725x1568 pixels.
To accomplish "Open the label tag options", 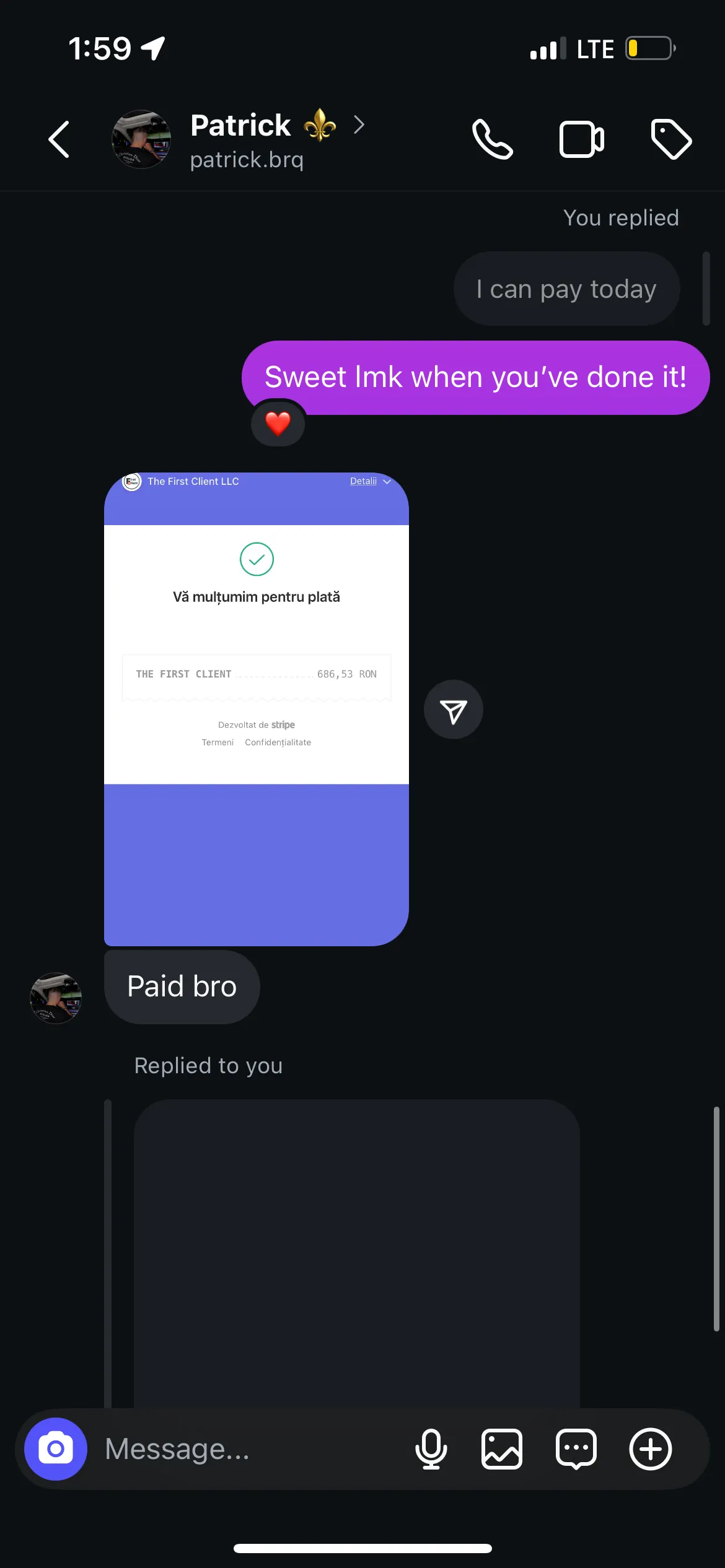I will [x=671, y=139].
